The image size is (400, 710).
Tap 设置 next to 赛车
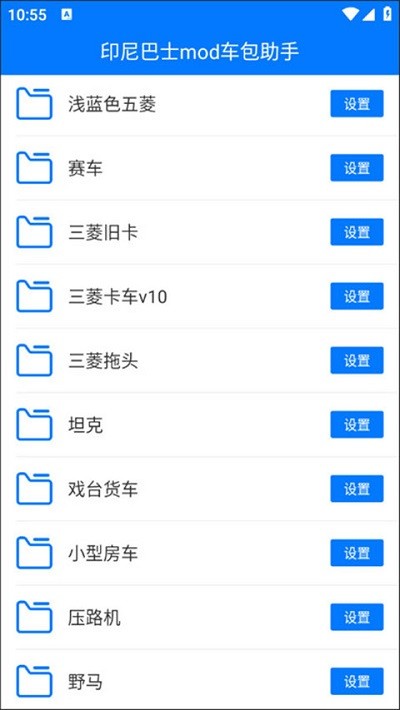[357, 168]
